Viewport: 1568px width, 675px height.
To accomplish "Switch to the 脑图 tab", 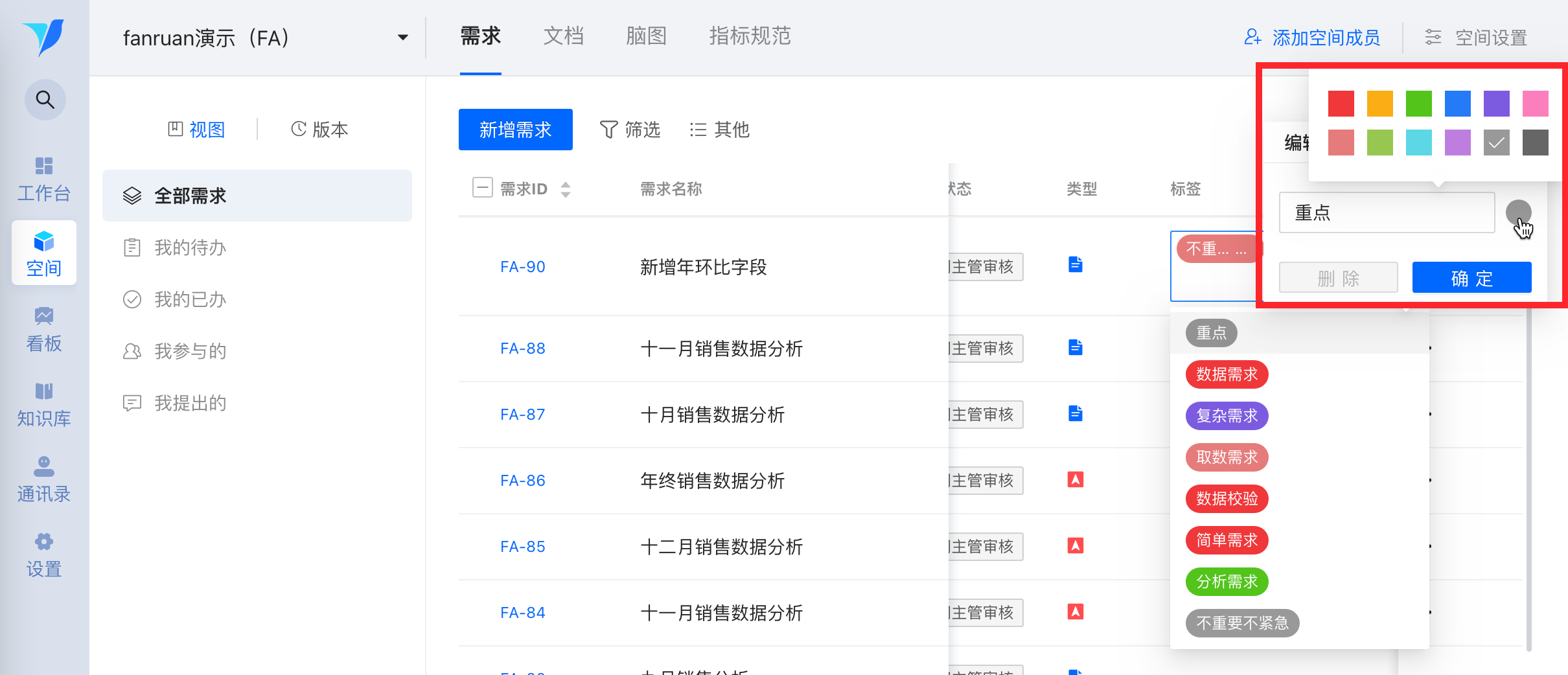I will pyautogui.click(x=646, y=36).
